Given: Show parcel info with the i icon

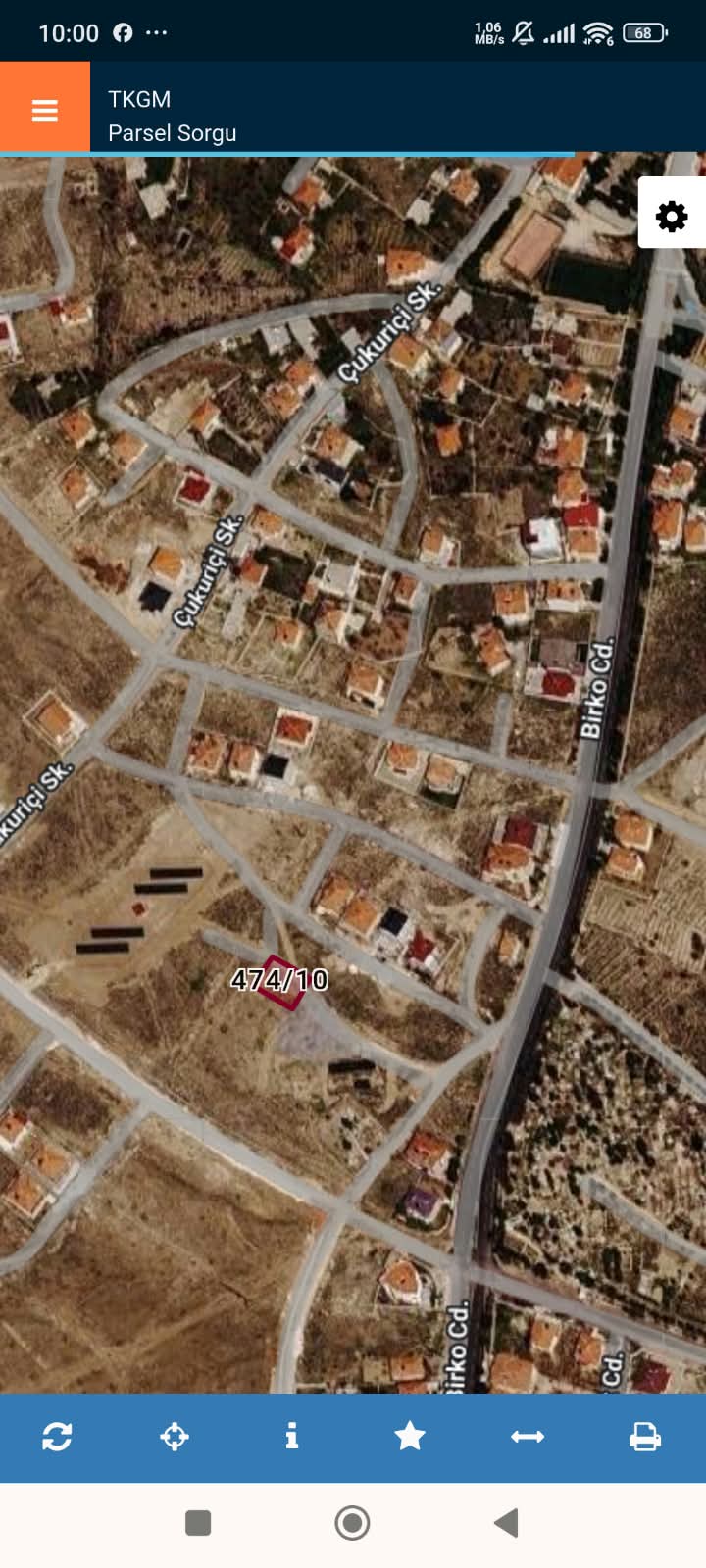Looking at the screenshot, I should click(291, 1437).
